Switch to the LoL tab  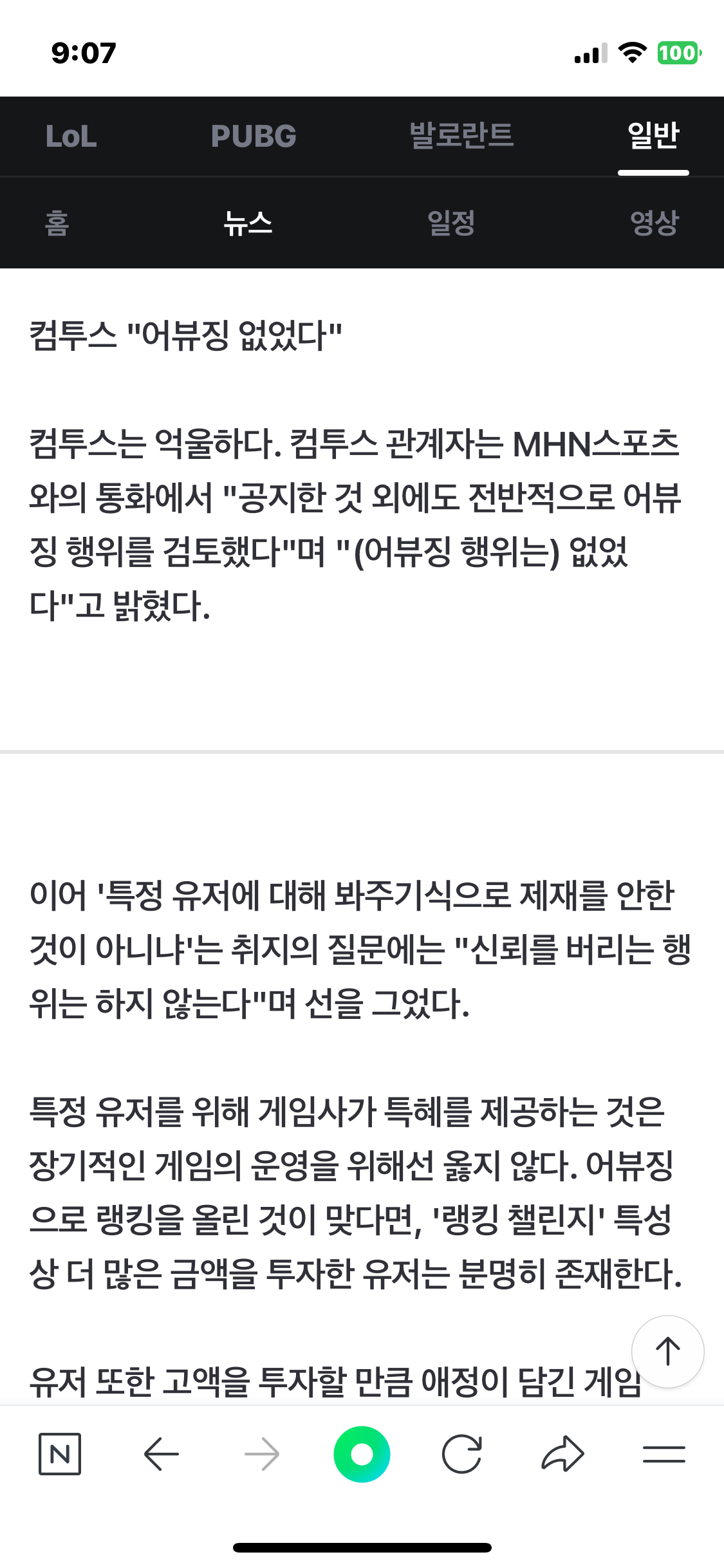[x=71, y=136]
